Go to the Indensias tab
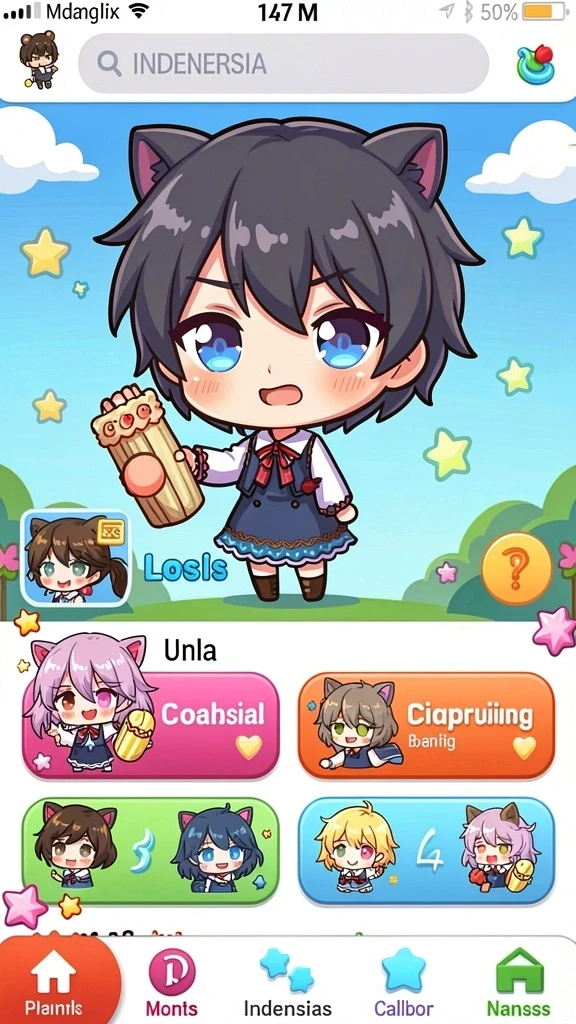Screen dimensions: 576x1024 click(287, 982)
